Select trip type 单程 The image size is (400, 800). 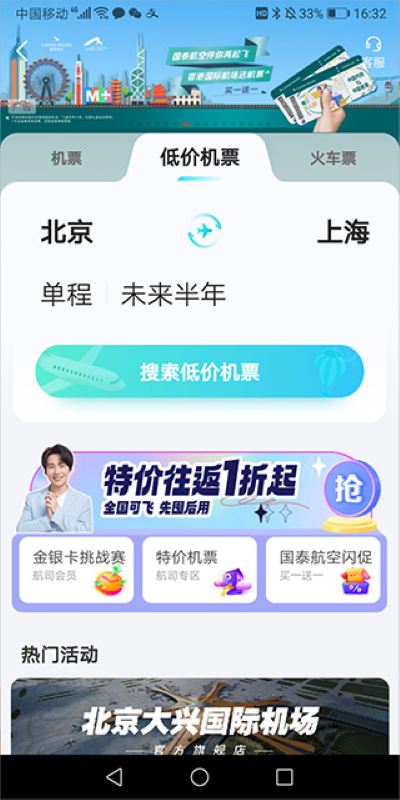click(x=67, y=294)
